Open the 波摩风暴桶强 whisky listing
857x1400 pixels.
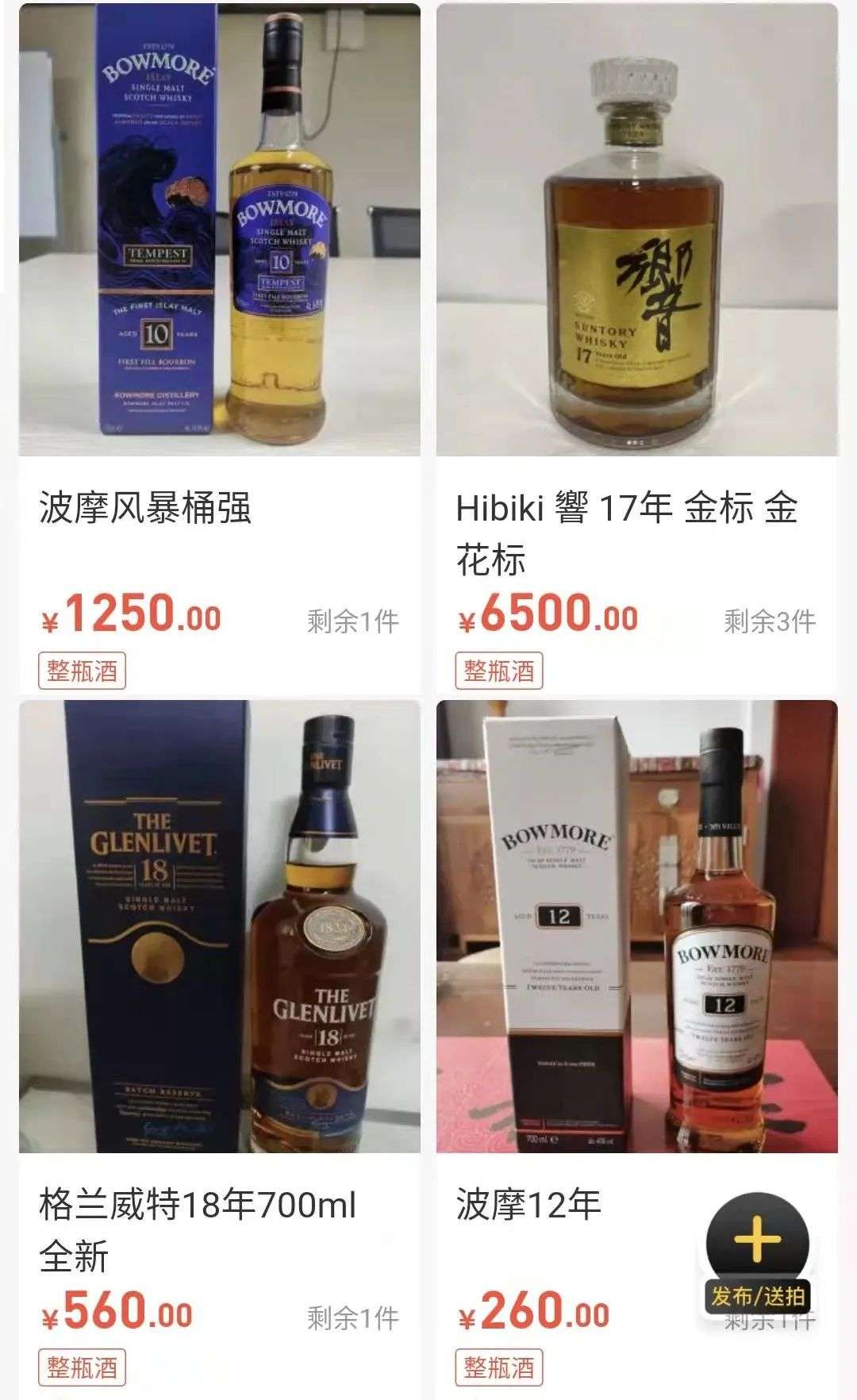pyautogui.click(x=220, y=230)
